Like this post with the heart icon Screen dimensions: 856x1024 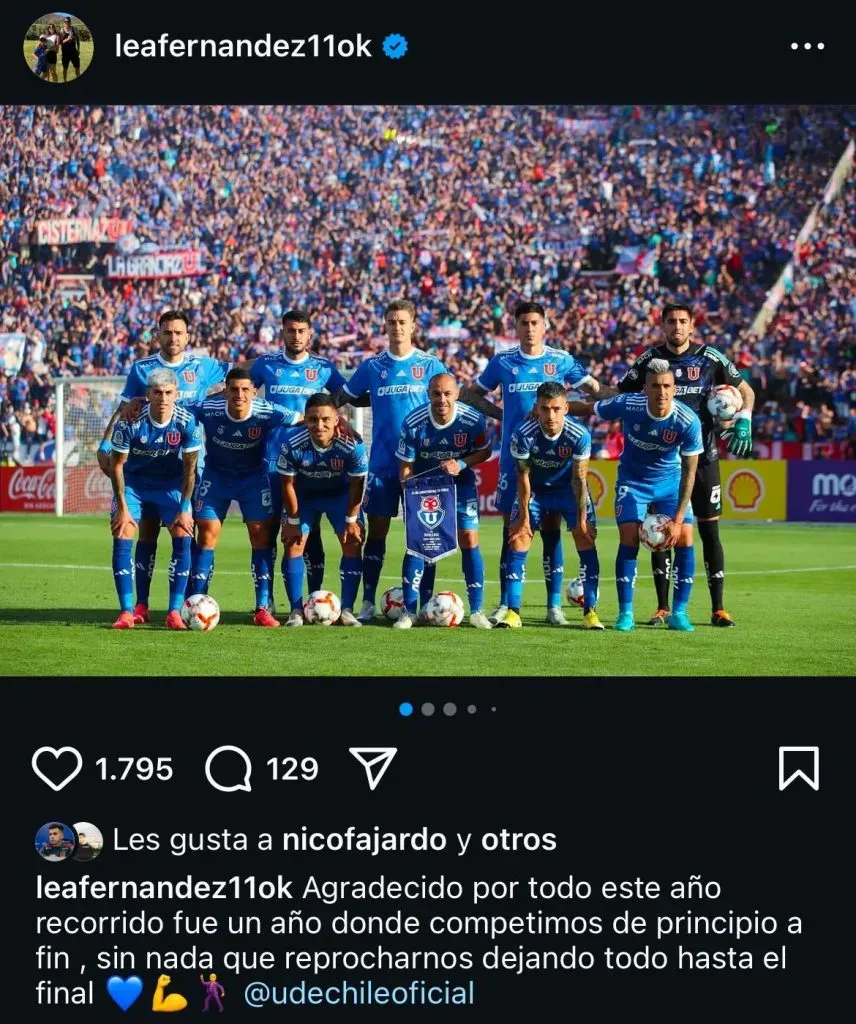tap(57, 768)
